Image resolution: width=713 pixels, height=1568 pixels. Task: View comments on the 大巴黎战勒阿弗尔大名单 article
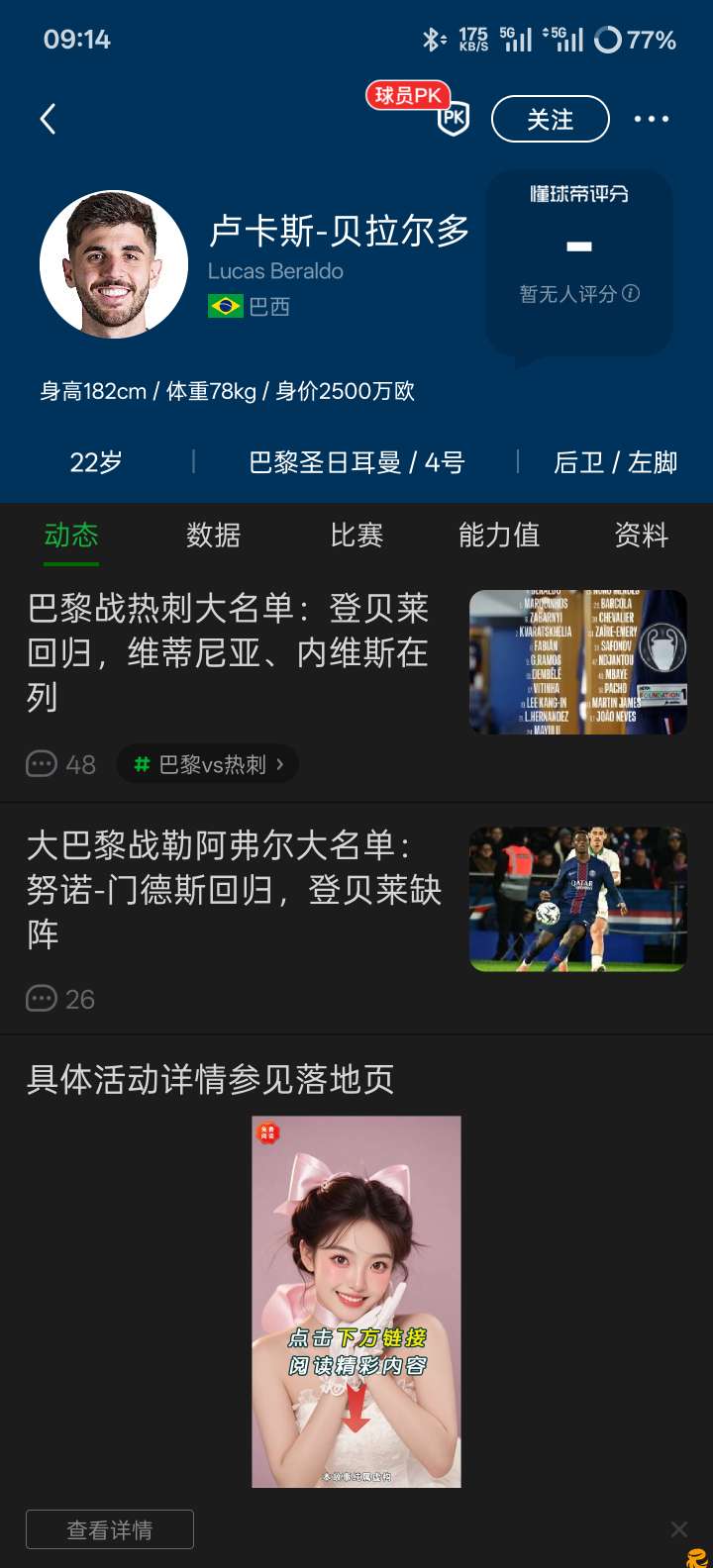click(x=61, y=999)
